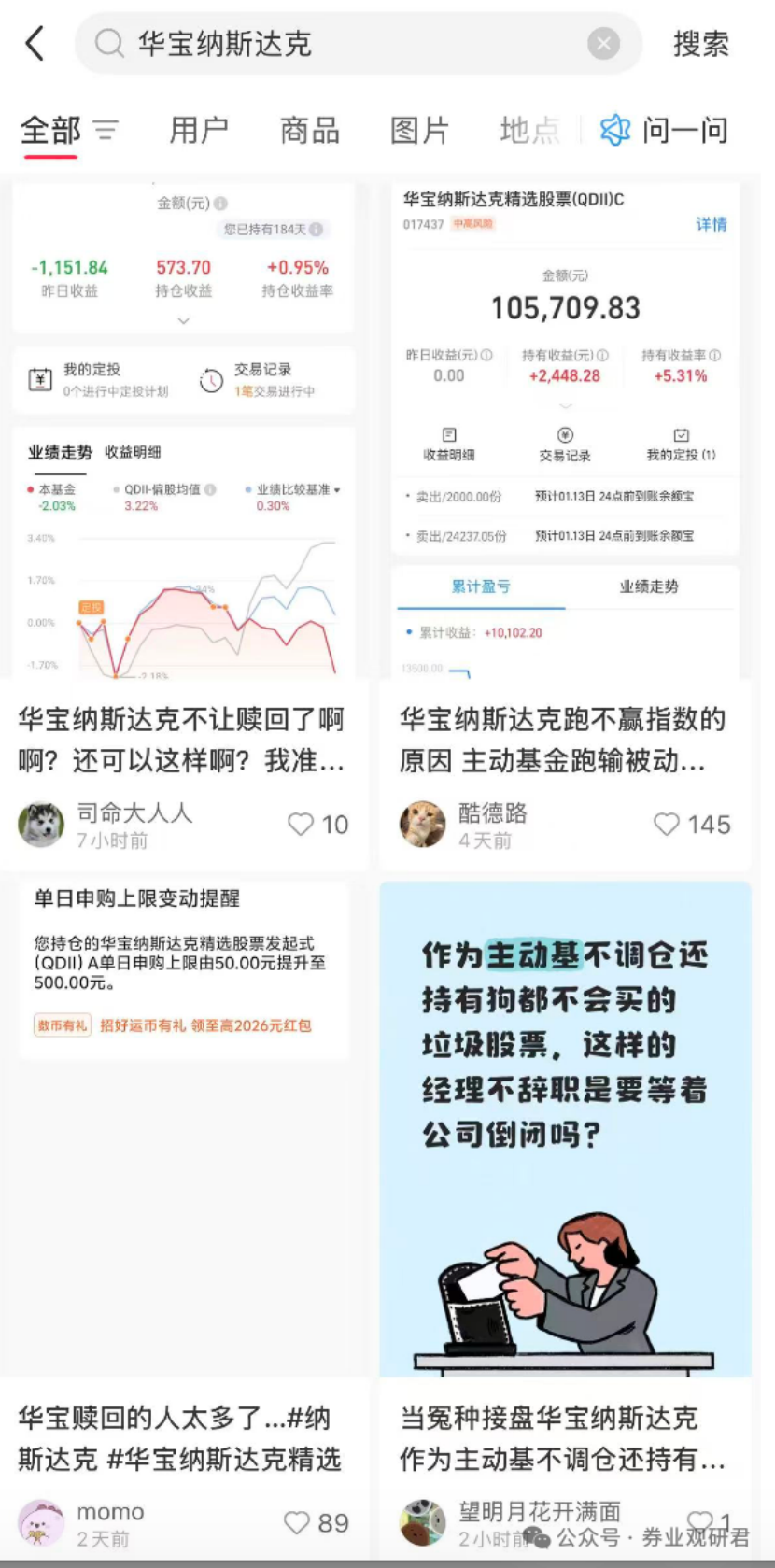Screen dimensions: 775x1568
Task: Switch to the 图片 tab
Action: click(419, 131)
